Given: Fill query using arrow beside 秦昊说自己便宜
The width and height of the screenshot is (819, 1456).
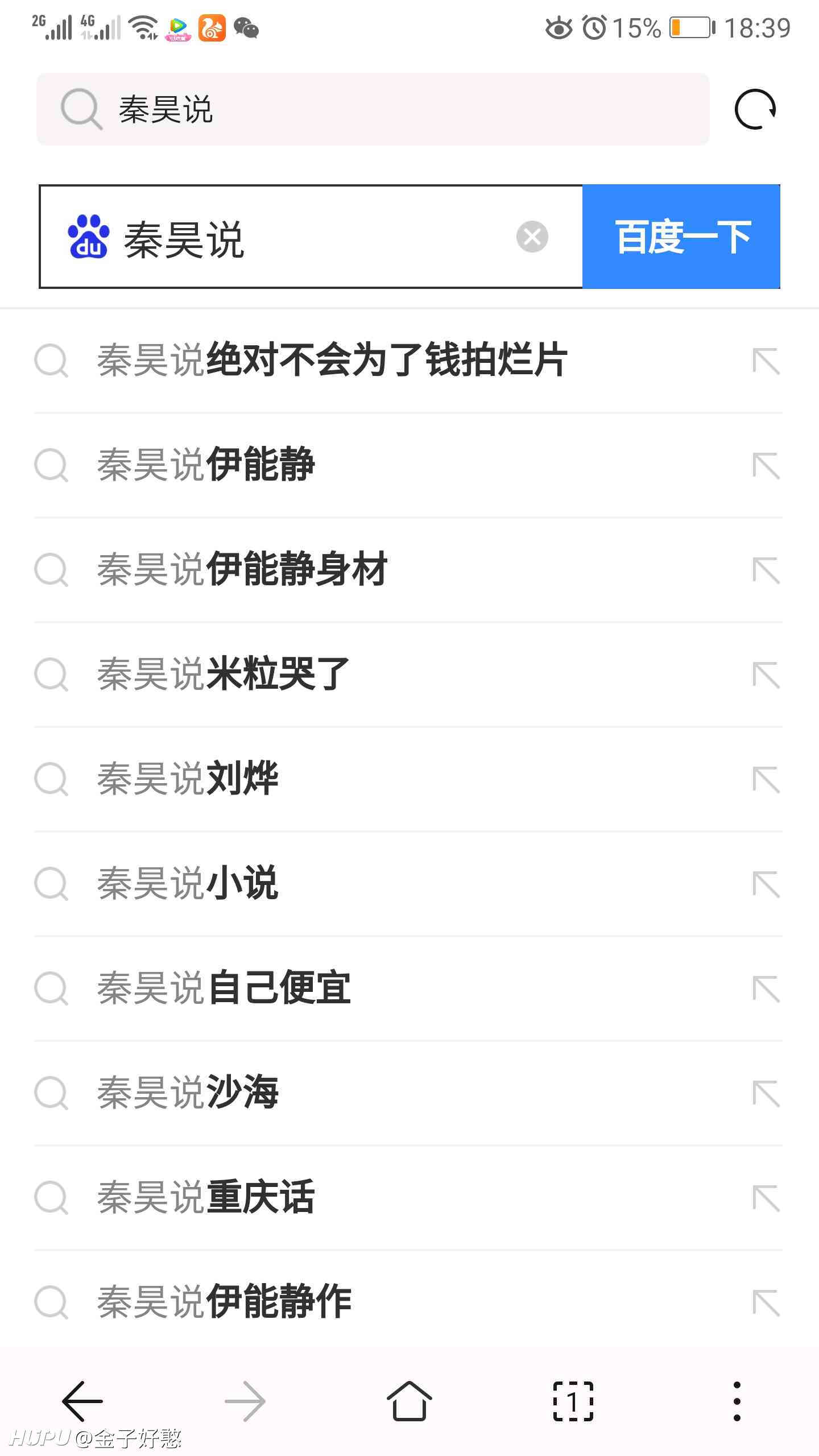Looking at the screenshot, I should coord(766,989).
